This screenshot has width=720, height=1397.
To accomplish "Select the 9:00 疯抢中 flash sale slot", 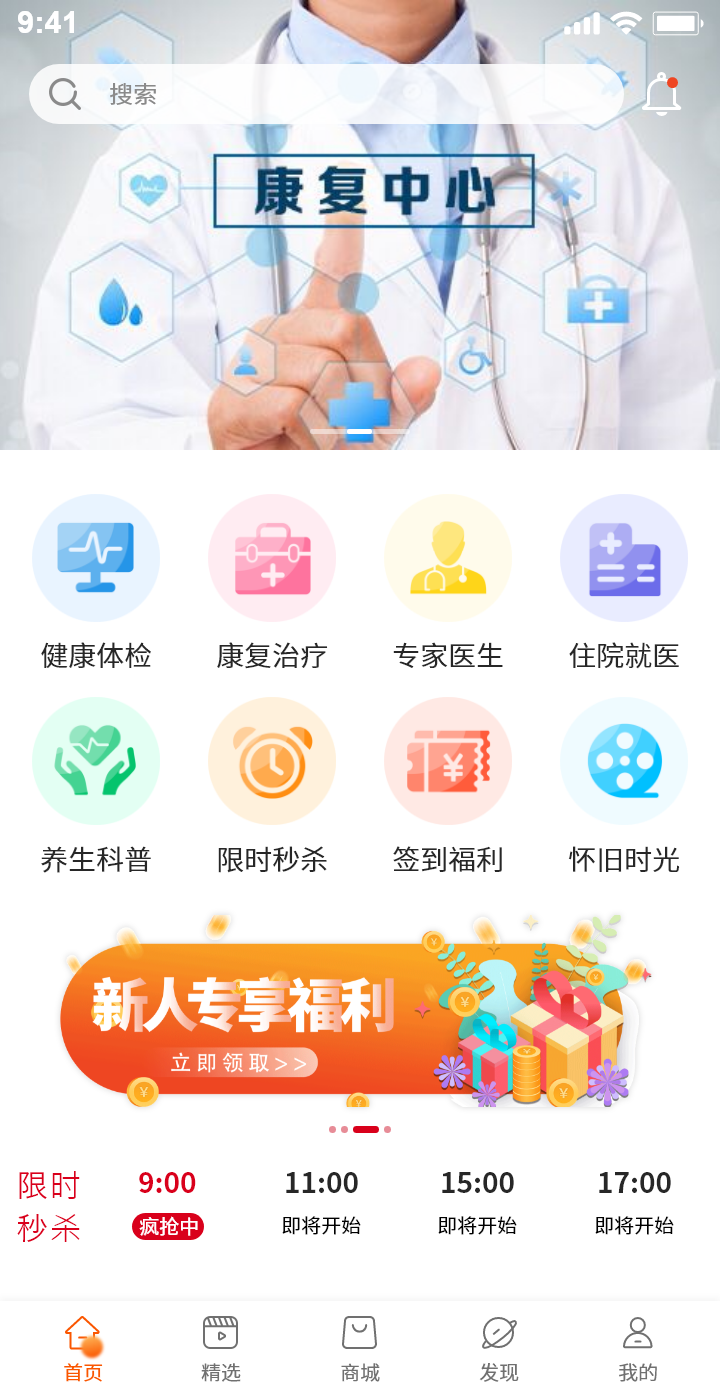I will (167, 1202).
